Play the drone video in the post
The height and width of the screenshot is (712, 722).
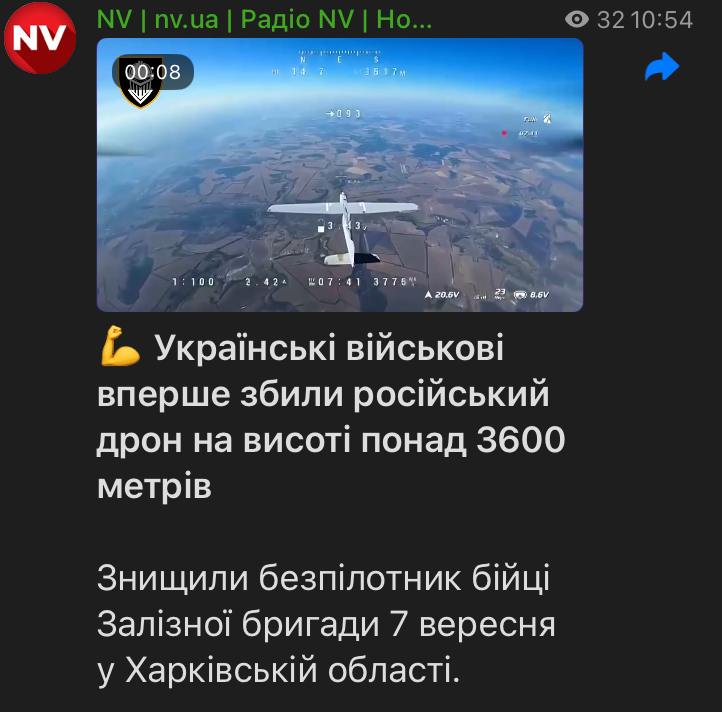[340, 175]
